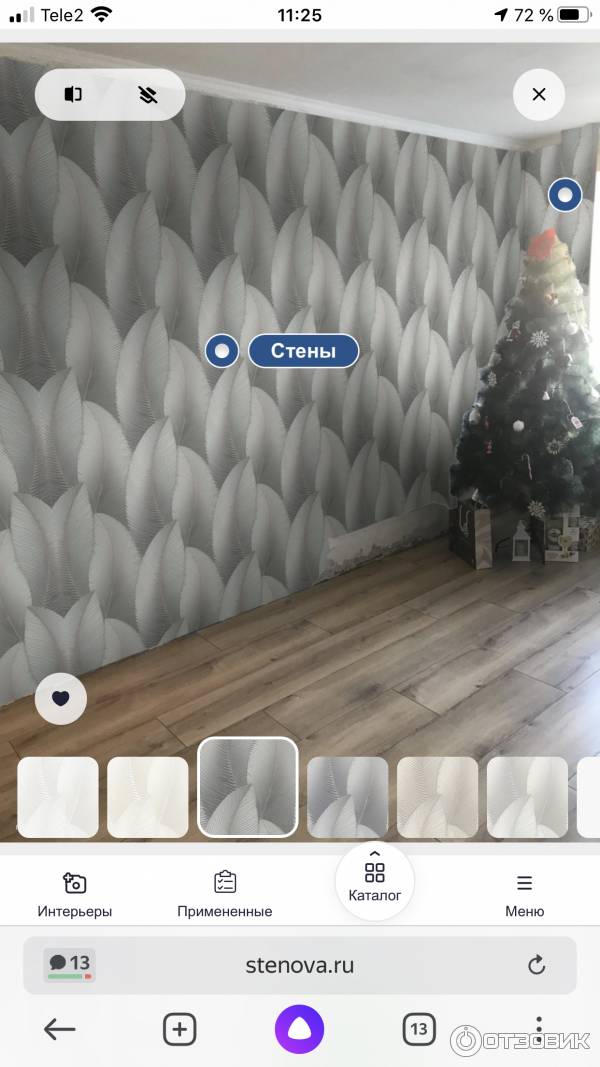Tap the hide layers icon

pyautogui.click(x=148, y=95)
